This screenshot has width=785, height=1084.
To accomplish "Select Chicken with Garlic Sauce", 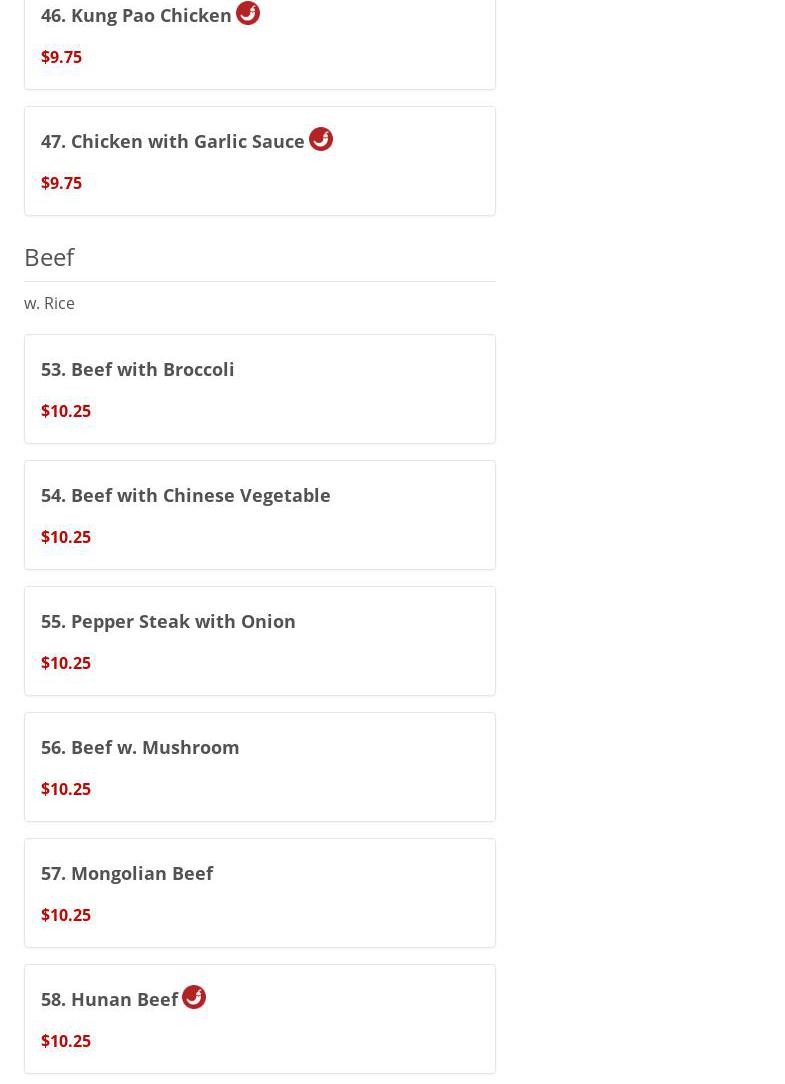I will pos(172,142).
